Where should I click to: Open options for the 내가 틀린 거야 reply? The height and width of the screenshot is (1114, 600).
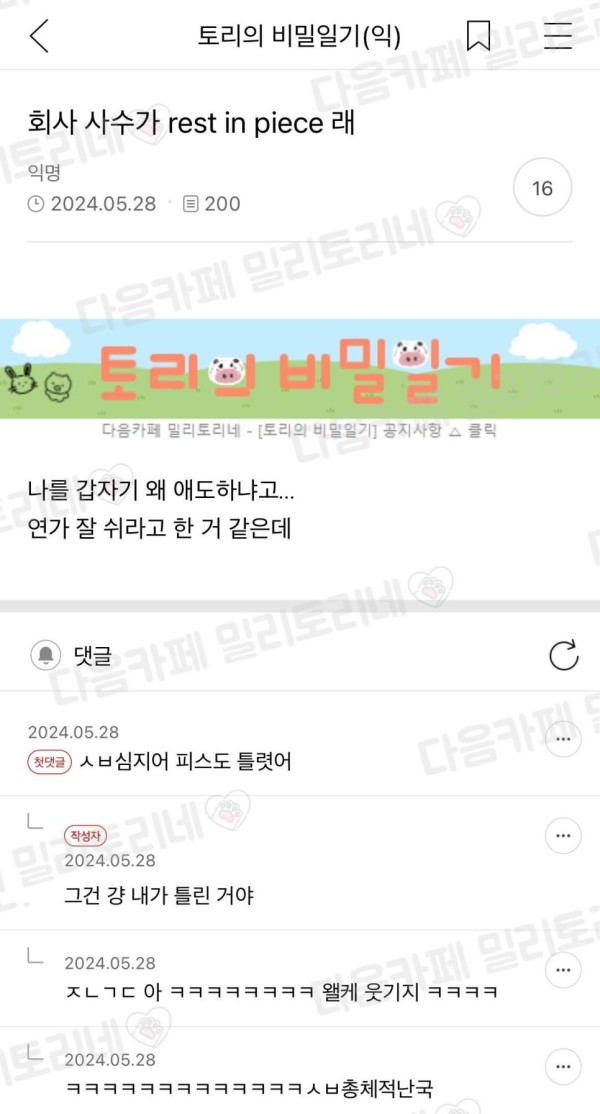(x=563, y=836)
